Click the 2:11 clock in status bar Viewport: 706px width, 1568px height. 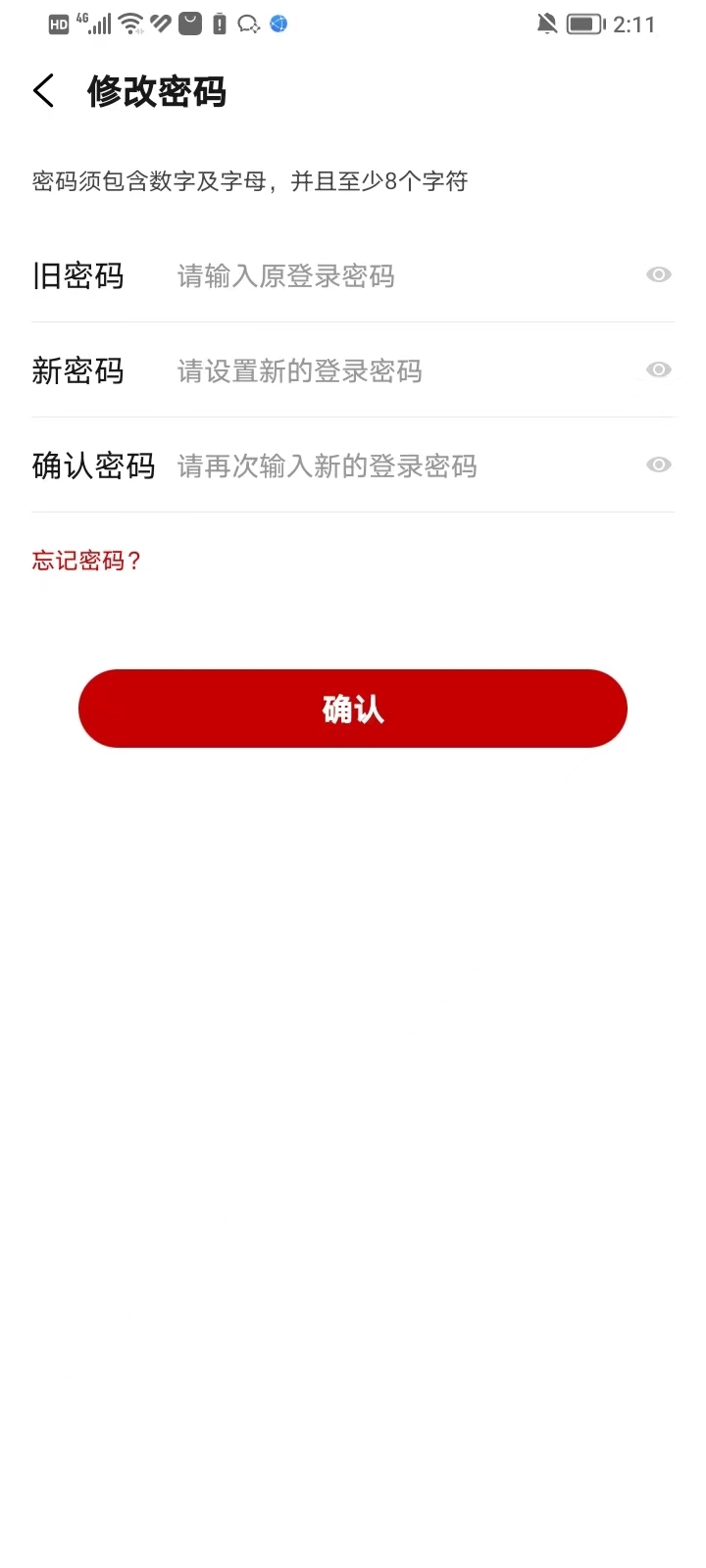click(x=635, y=24)
